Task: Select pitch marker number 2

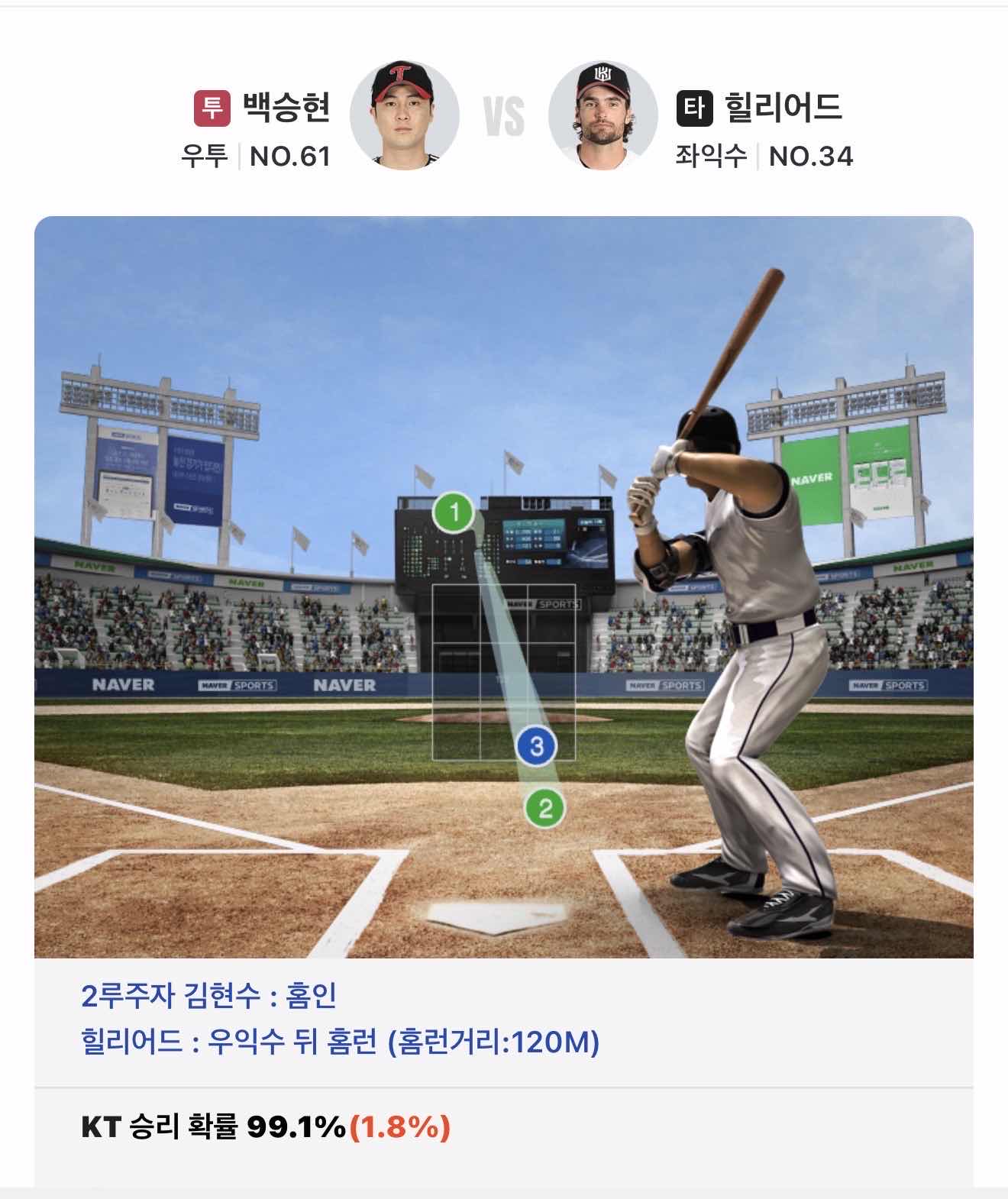Action: coord(544,808)
